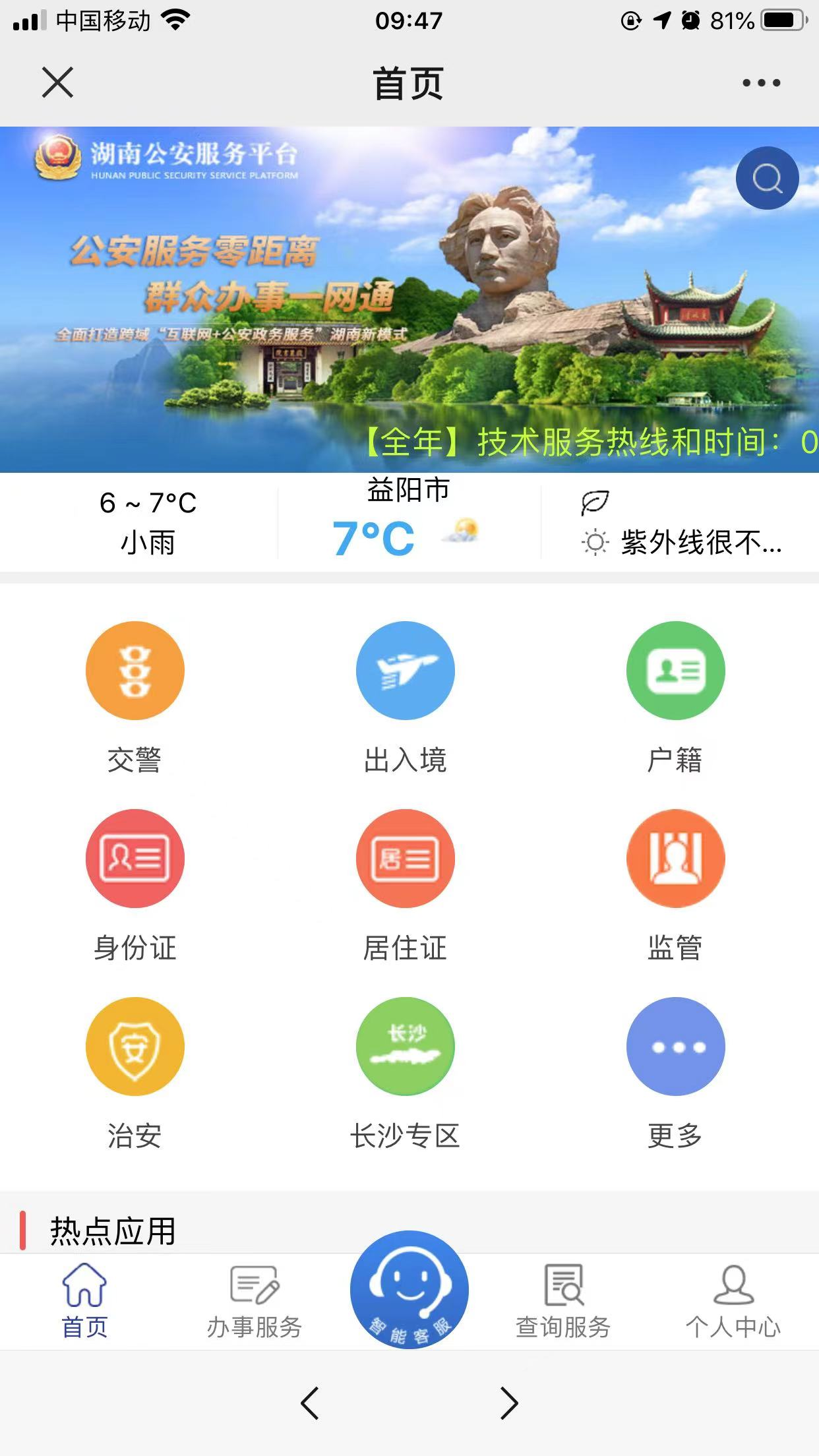Open the three-dot overflow menu

[761, 83]
